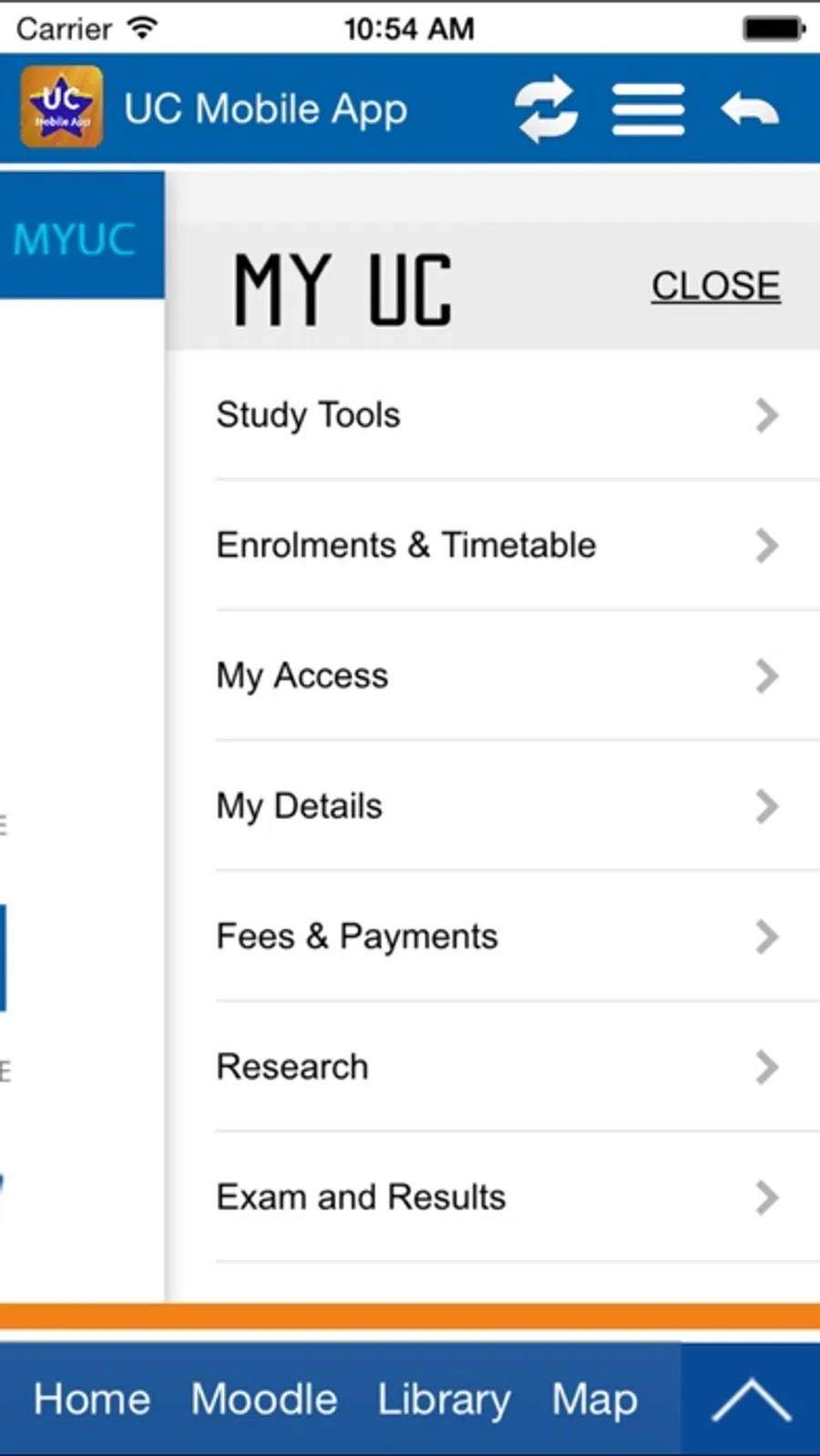Open Enrolments & Timetable

[x=497, y=546]
